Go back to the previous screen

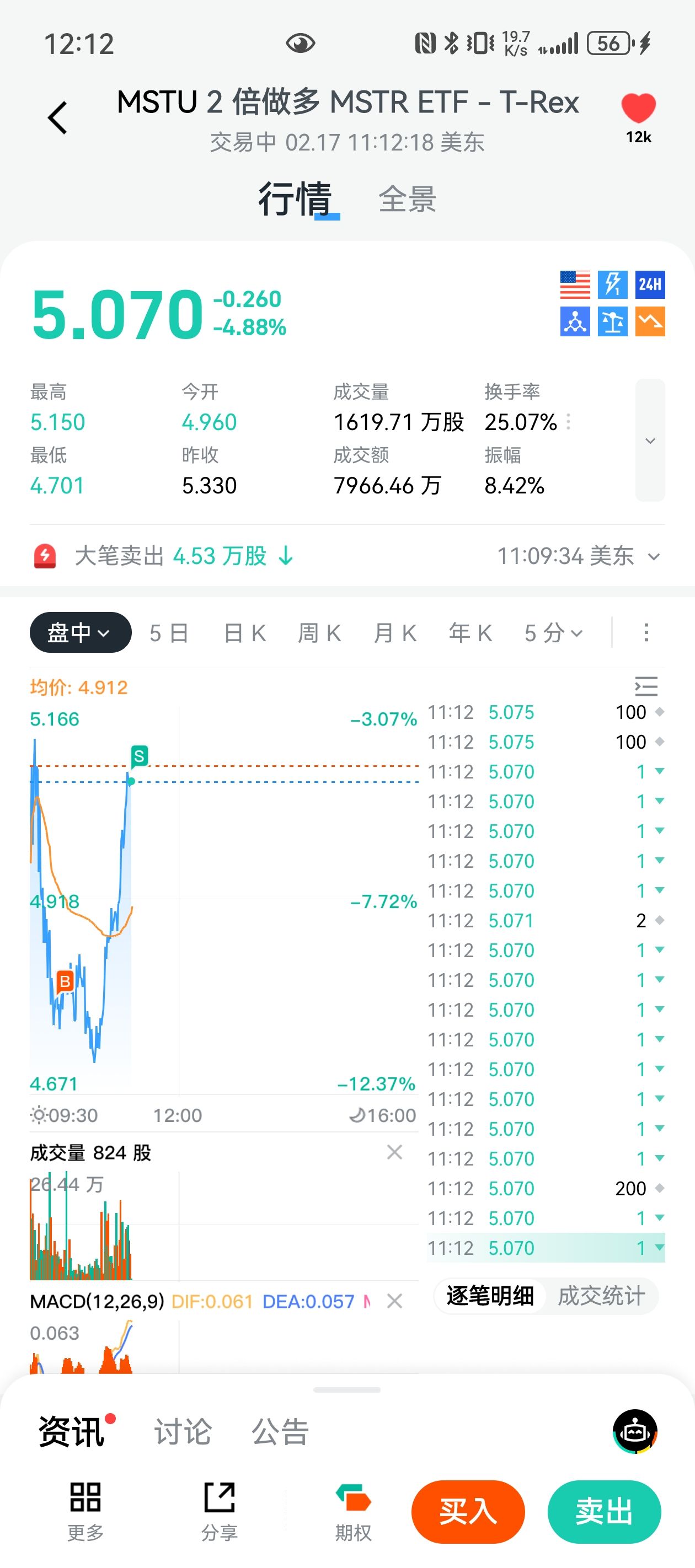(x=57, y=117)
